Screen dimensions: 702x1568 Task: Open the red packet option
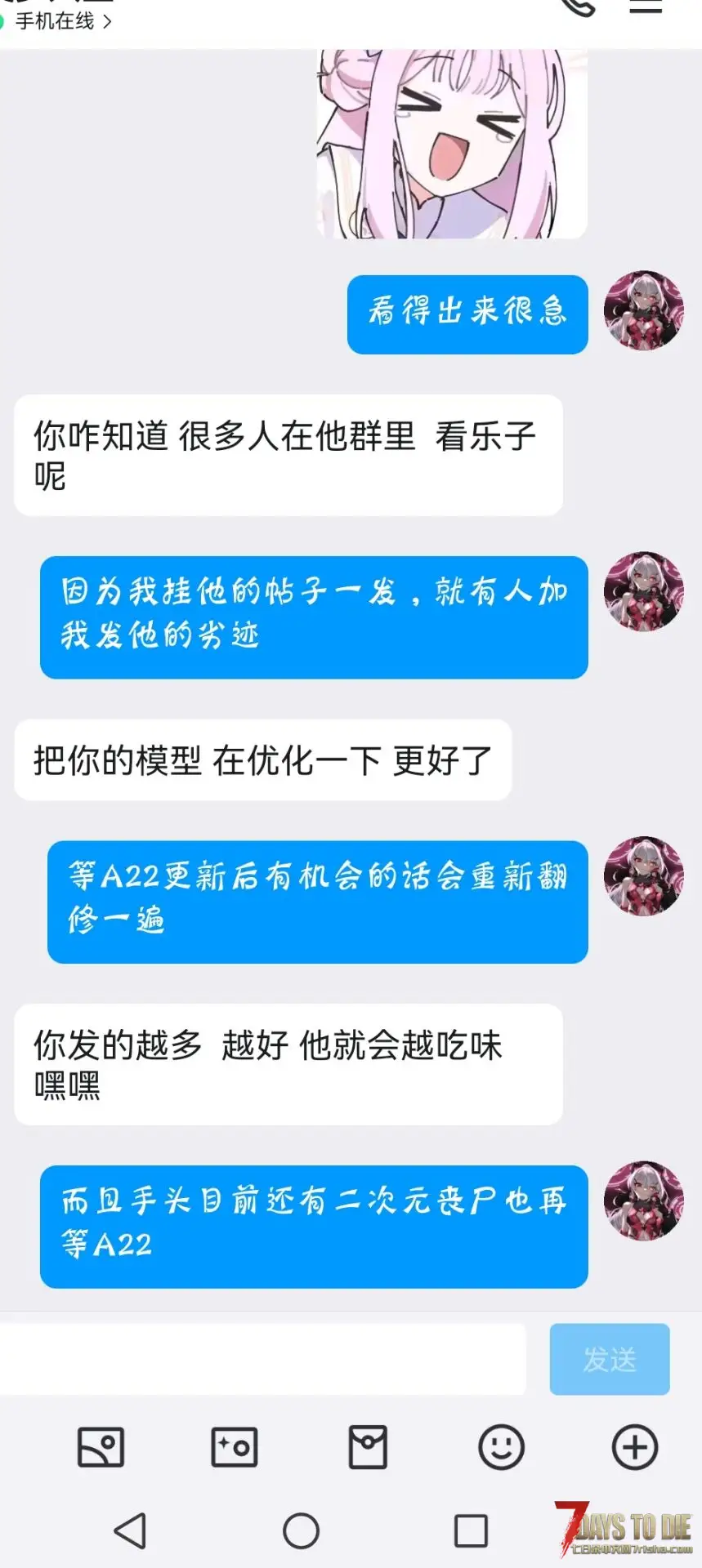pyautogui.click(x=368, y=1447)
